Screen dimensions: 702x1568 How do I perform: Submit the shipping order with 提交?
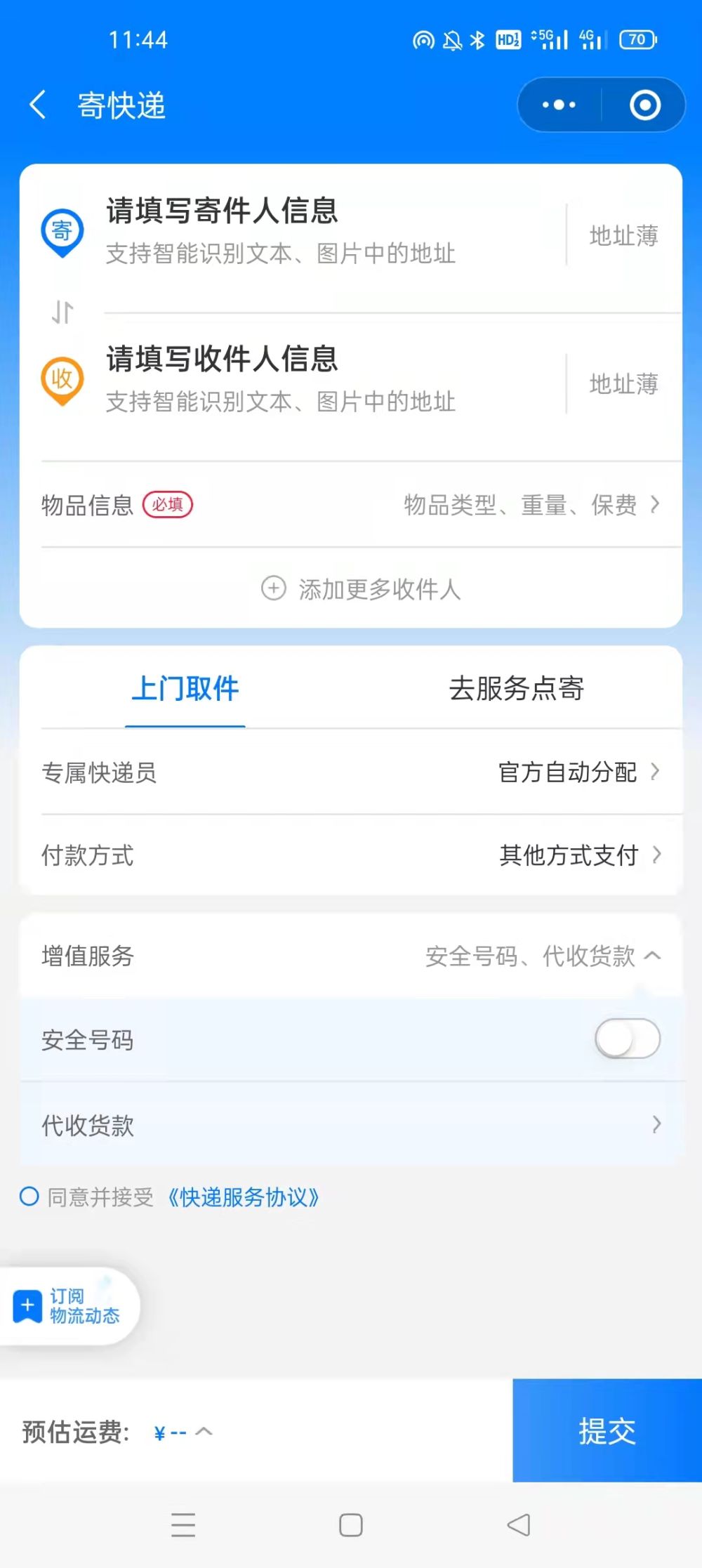(607, 1430)
